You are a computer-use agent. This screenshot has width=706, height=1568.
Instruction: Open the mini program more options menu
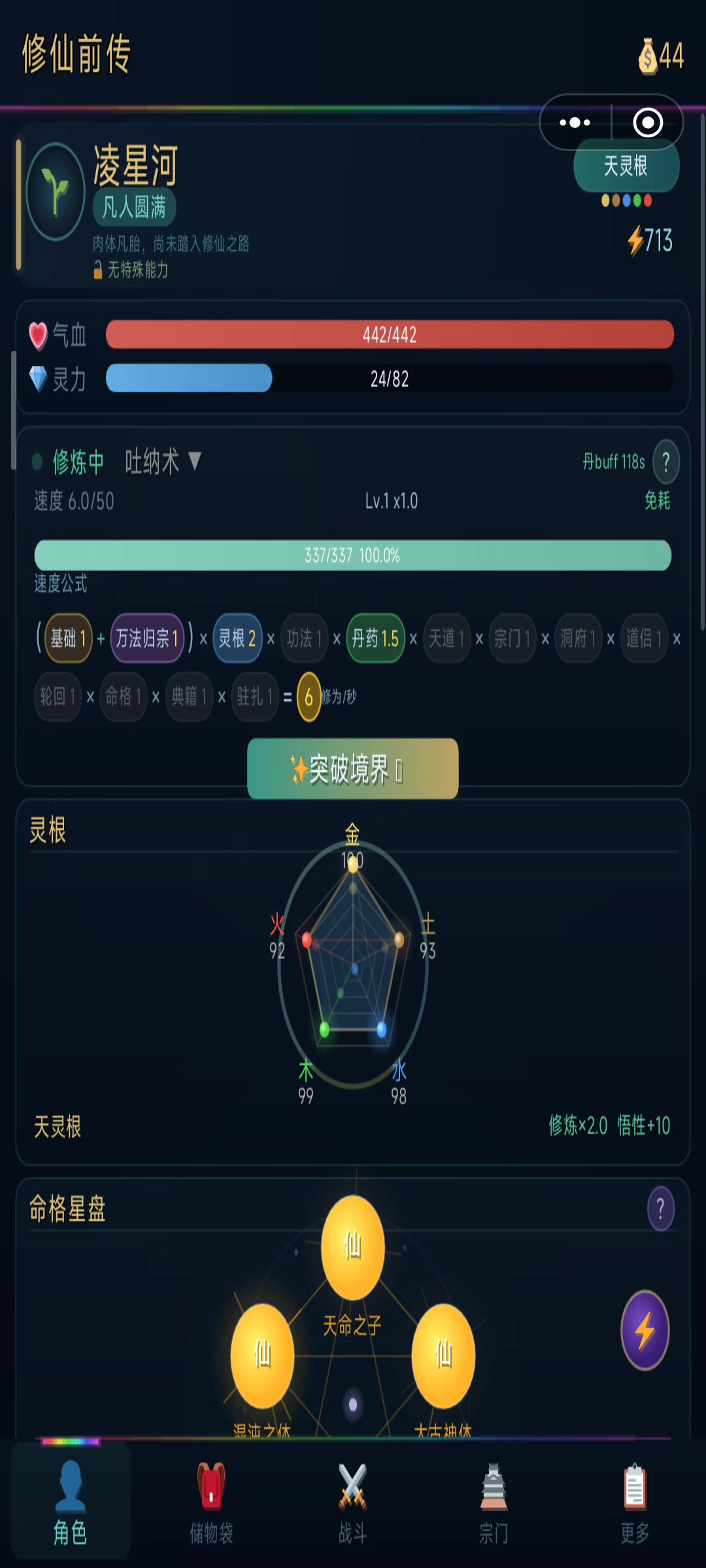tap(575, 122)
